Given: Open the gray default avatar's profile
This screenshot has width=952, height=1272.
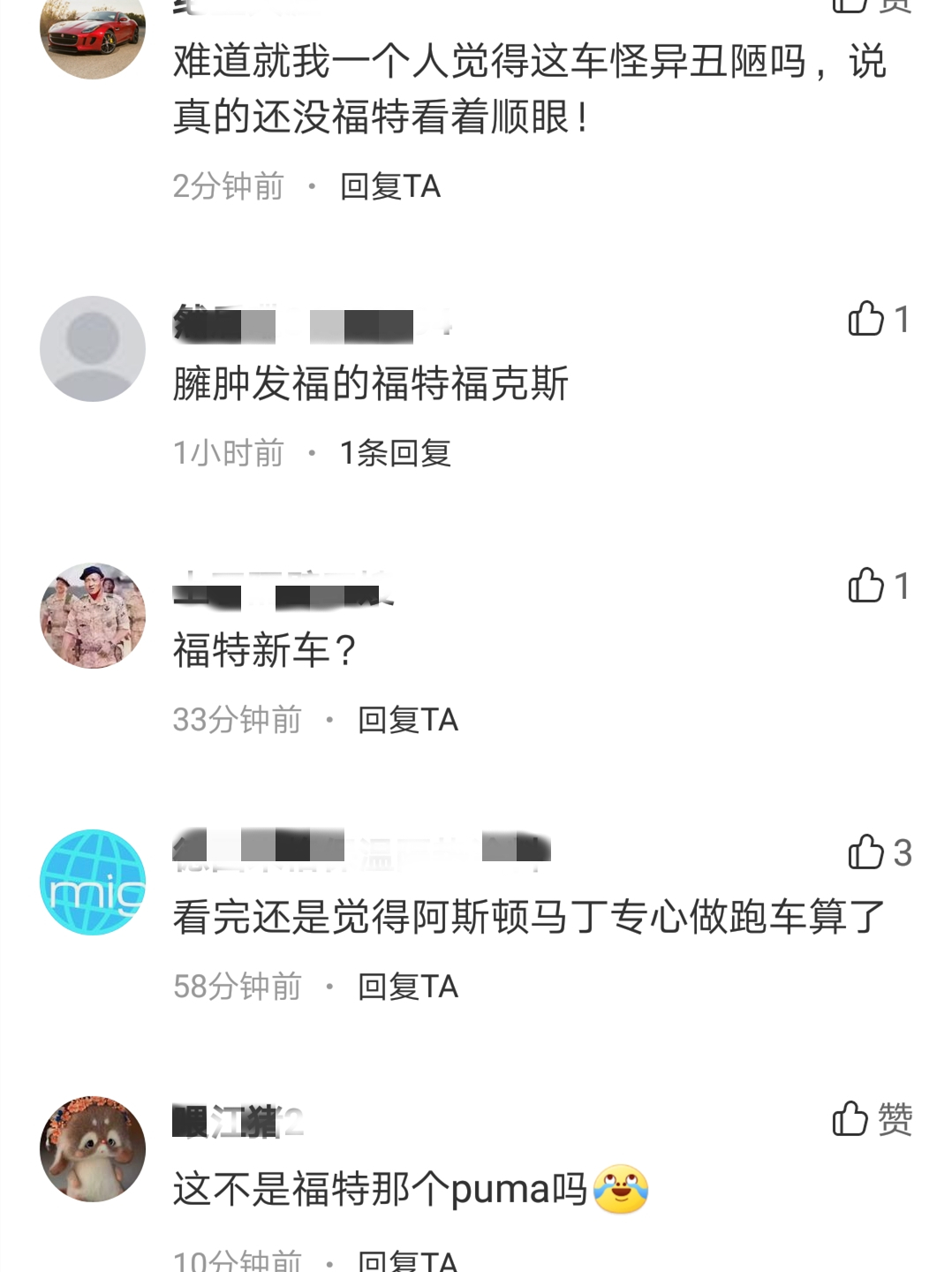Looking at the screenshot, I should (93, 349).
